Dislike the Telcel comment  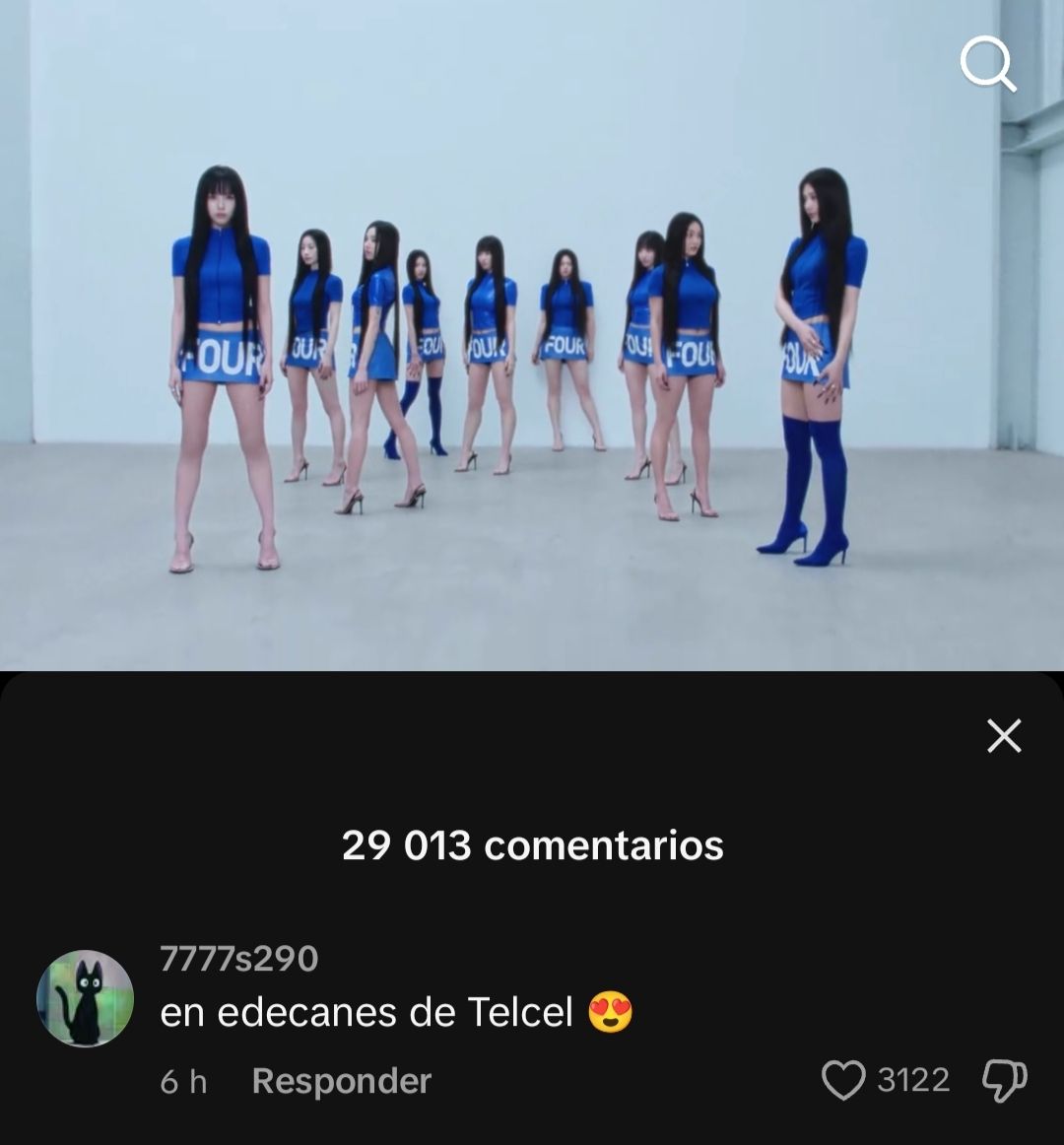[x=1004, y=1080]
